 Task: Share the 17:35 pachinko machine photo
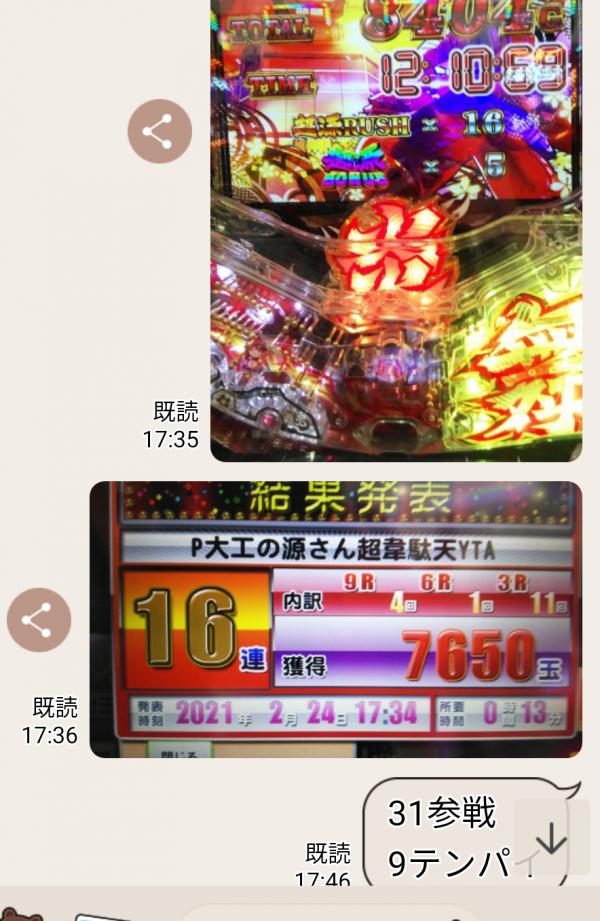(160, 131)
